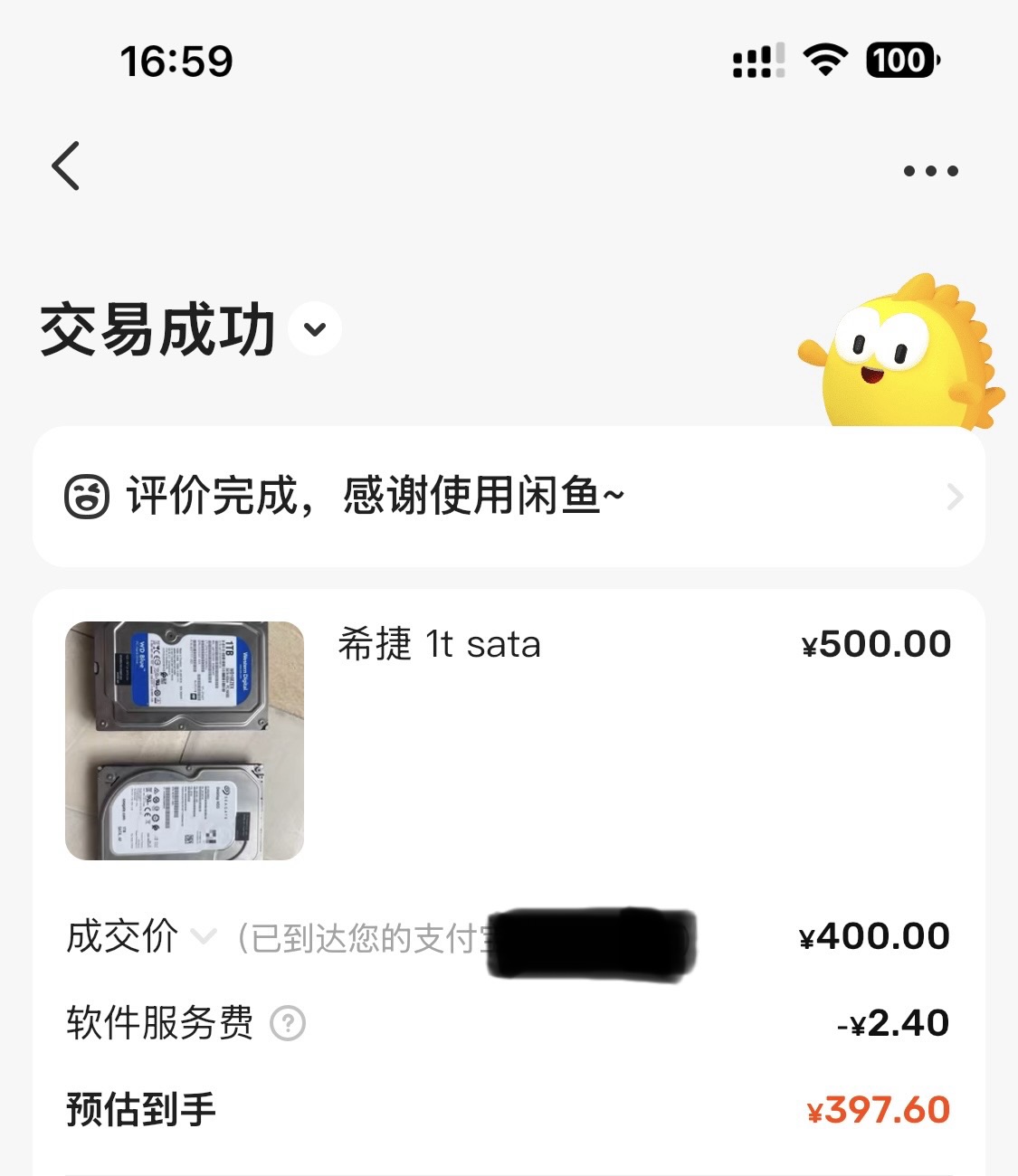Expand the 交易成功 status dropdown
This screenshot has width=1018, height=1176.
click(x=315, y=329)
